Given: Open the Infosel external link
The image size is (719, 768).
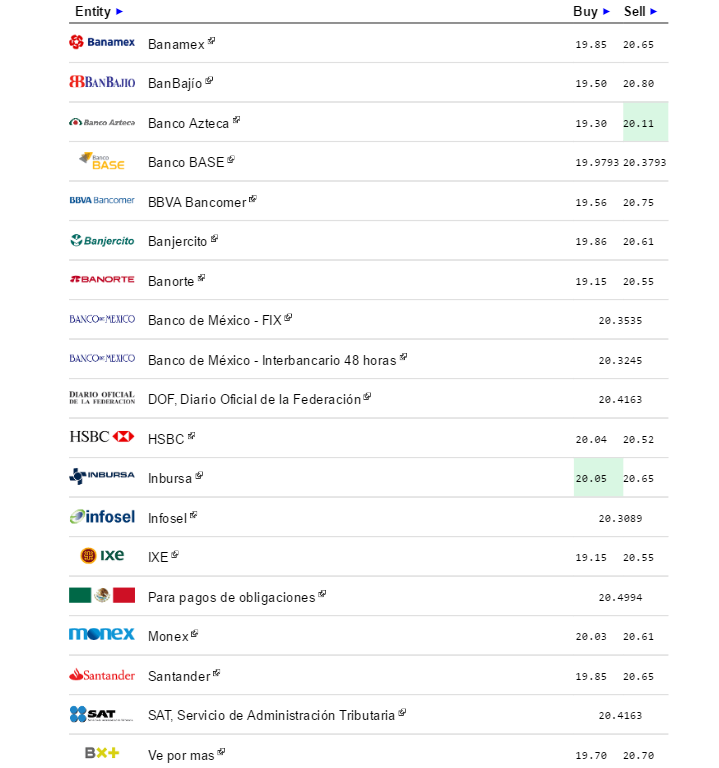Looking at the screenshot, I should 167,518.
